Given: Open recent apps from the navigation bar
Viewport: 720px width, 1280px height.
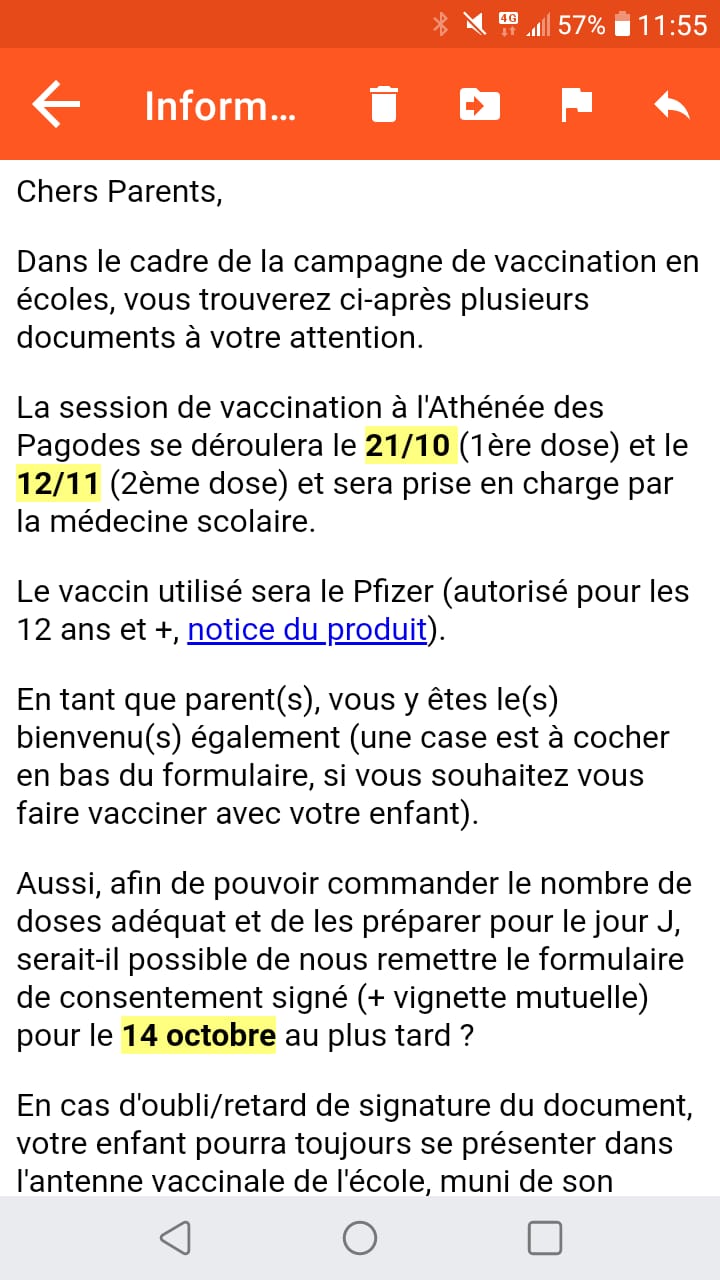Looking at the screenshot, I should (545, 1238).
